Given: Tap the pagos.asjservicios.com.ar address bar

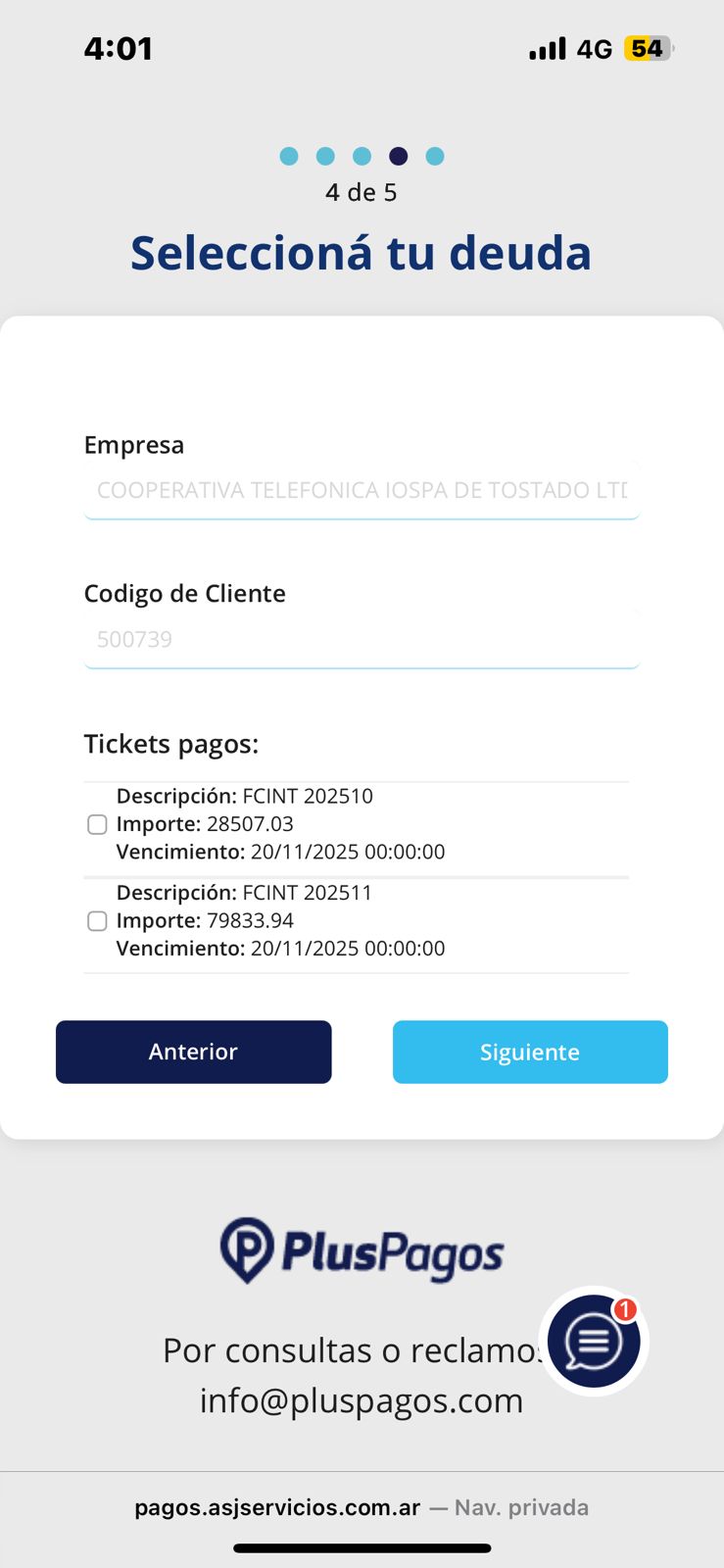Looking at the screenshot, I should (362, 1507).
